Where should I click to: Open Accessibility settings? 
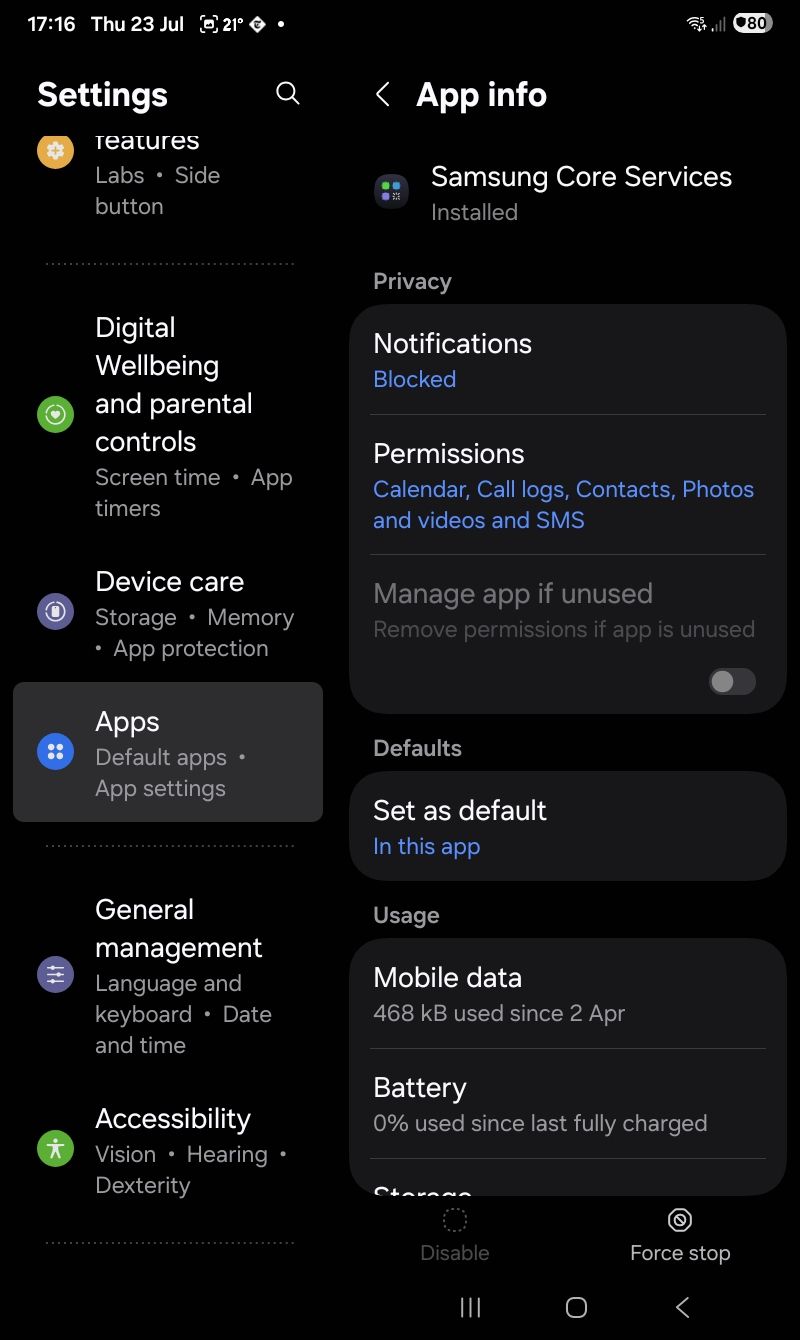point(168,1150)
